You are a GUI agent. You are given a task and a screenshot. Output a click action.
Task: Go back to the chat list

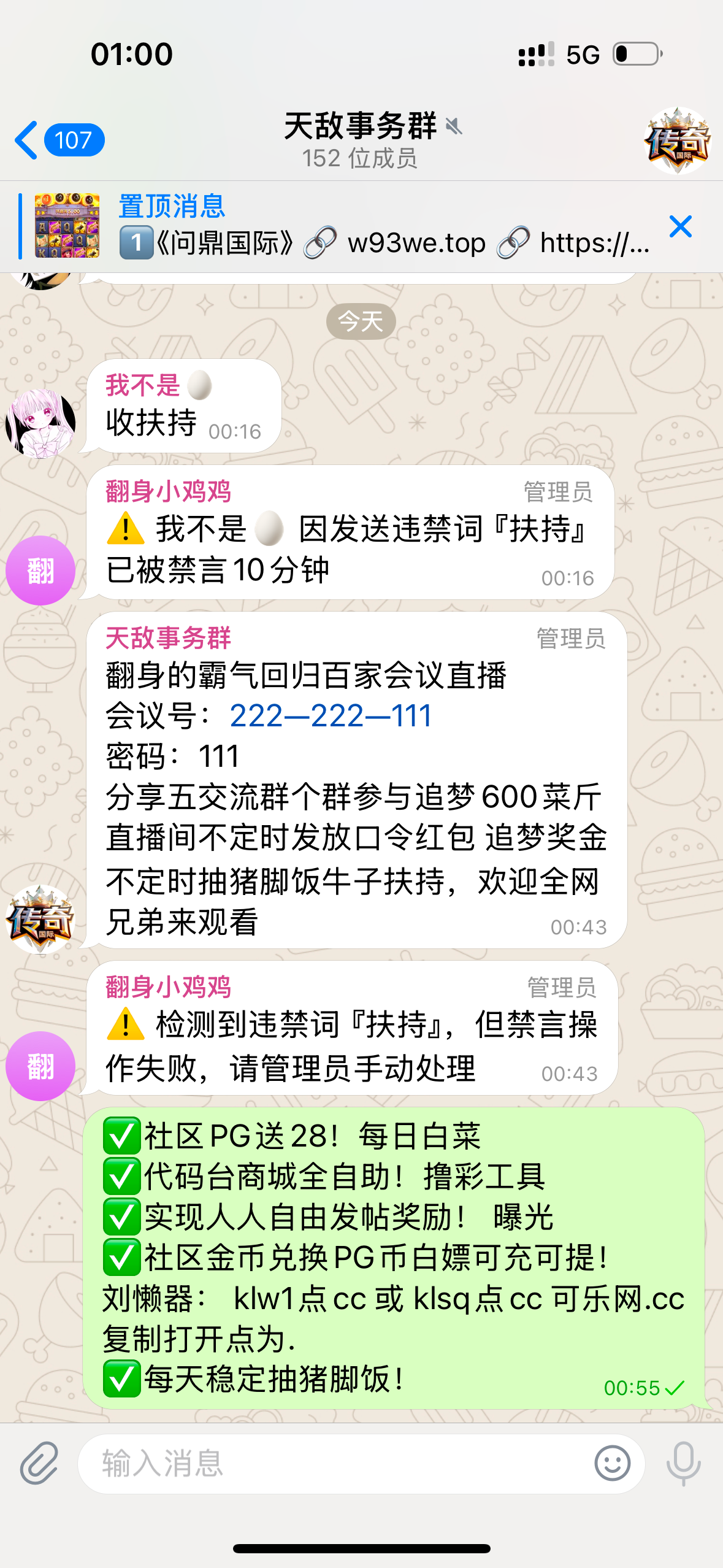click(x=58, y=140)
